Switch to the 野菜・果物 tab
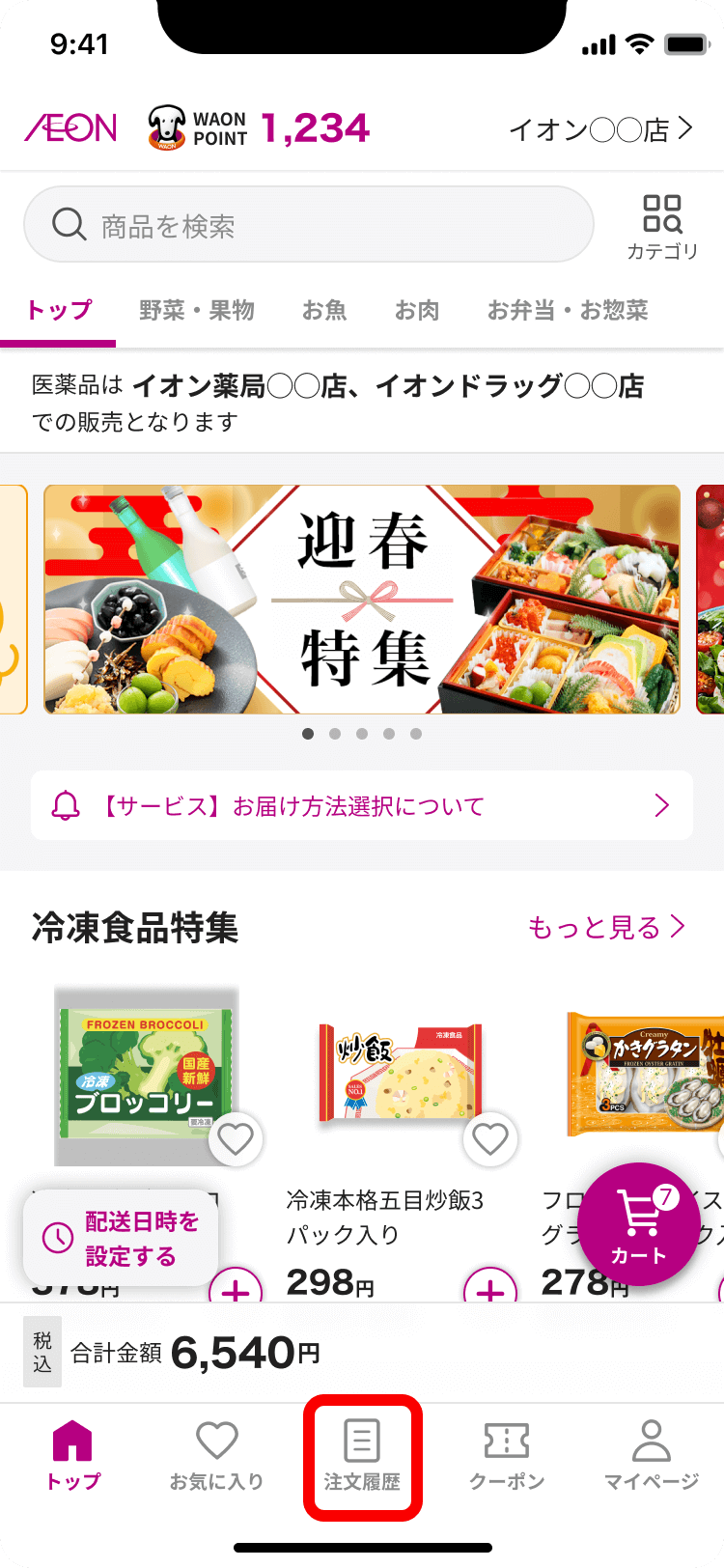Screen dimensions: 724x1568 click(197, 310)
